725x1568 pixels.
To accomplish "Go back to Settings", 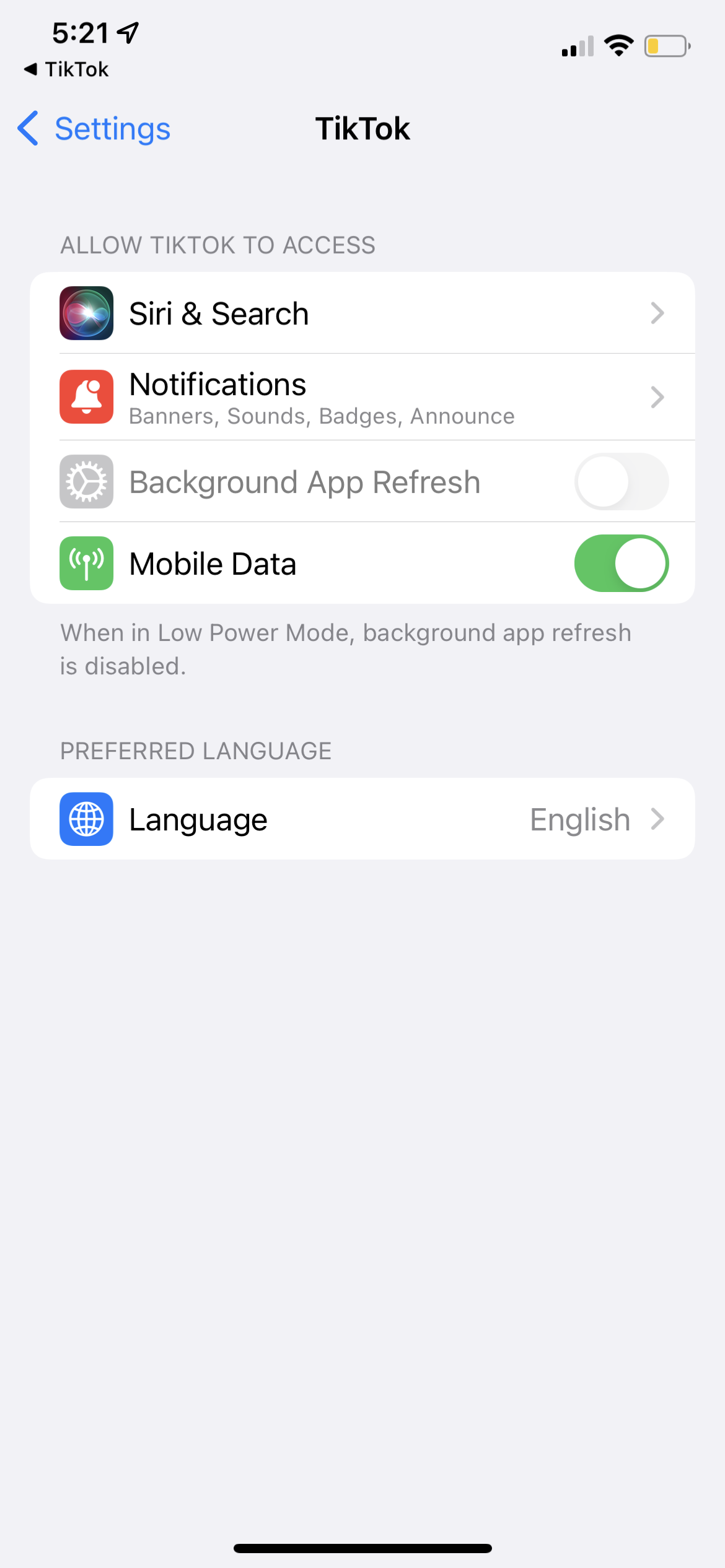I will click(94, 129).
